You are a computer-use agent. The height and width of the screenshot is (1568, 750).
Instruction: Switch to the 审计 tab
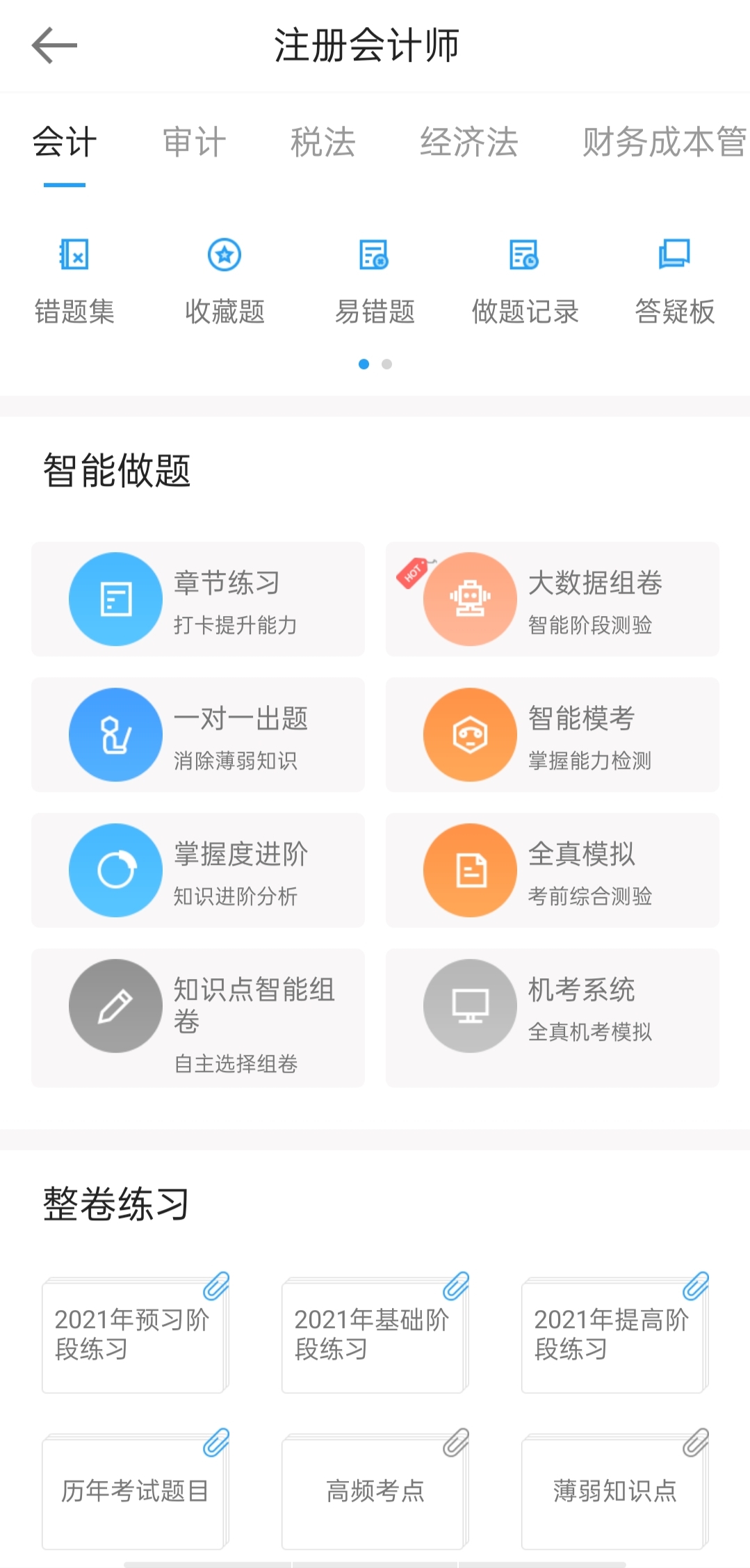point(193,143)
